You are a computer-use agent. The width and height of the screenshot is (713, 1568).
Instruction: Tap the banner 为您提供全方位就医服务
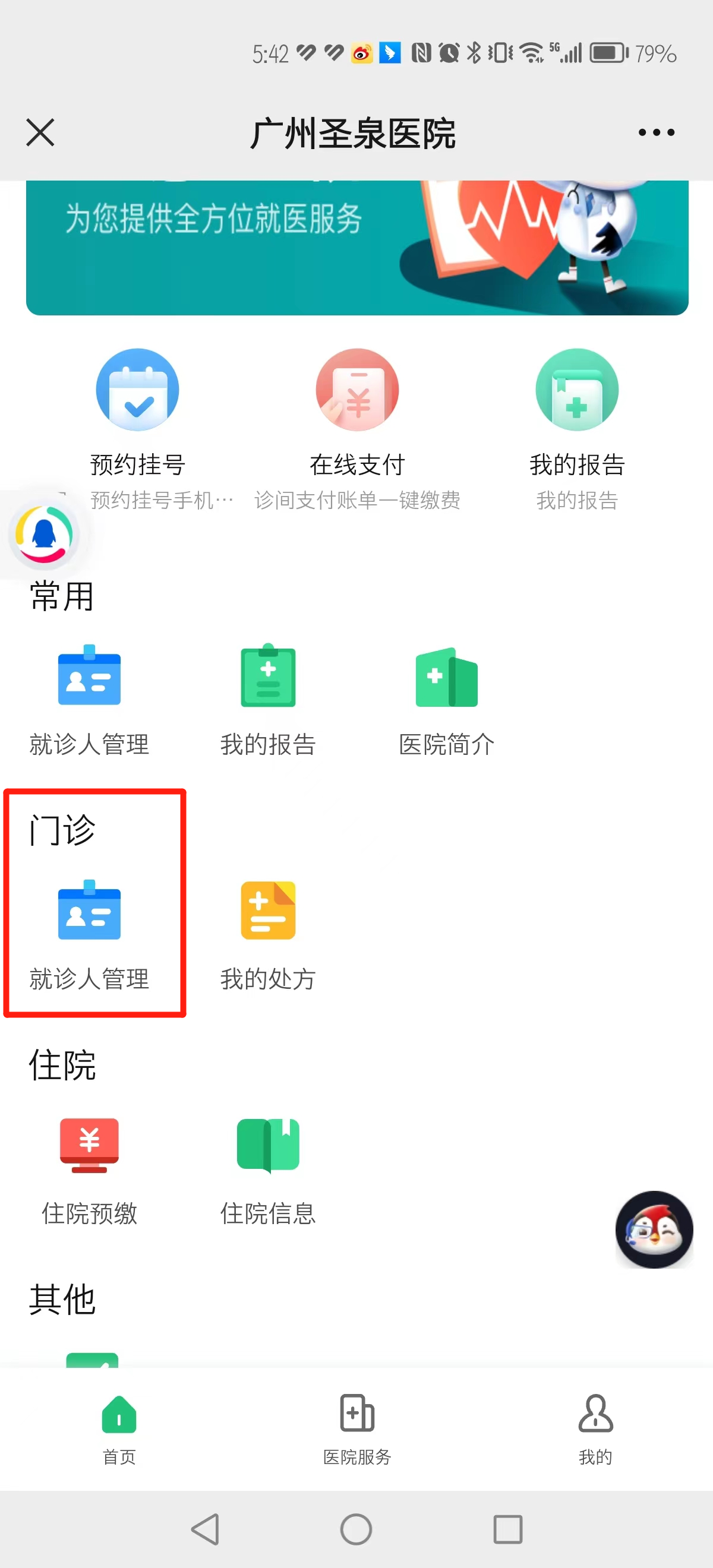(357, 248)
